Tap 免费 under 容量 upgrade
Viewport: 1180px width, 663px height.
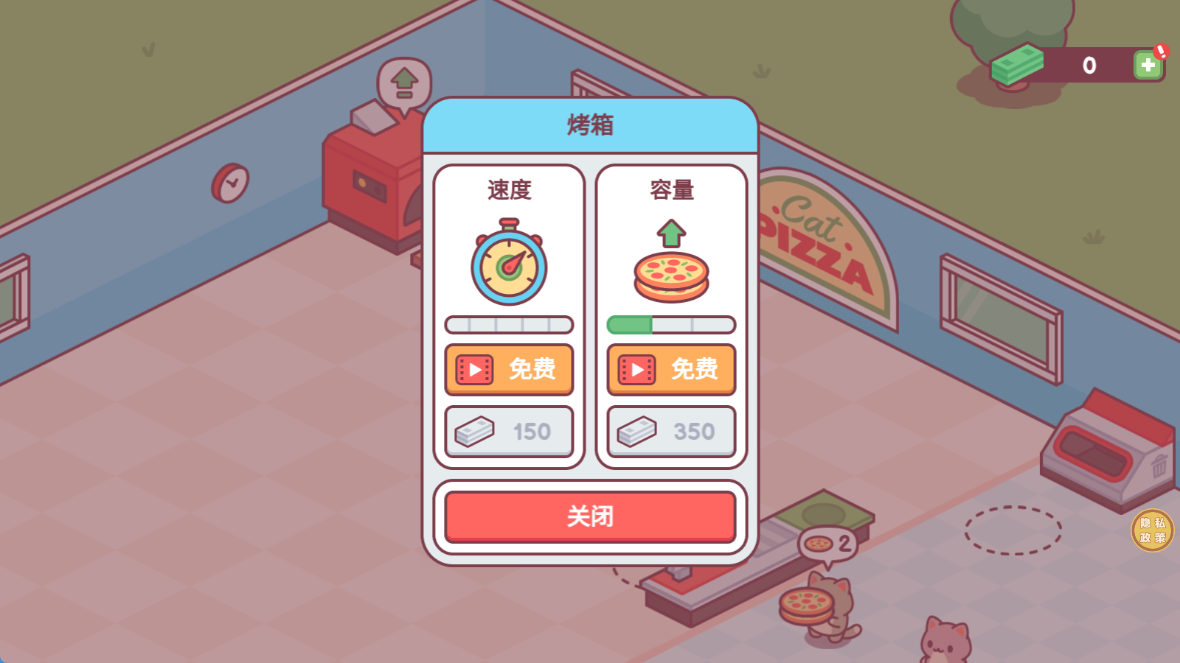click(671, 369)
